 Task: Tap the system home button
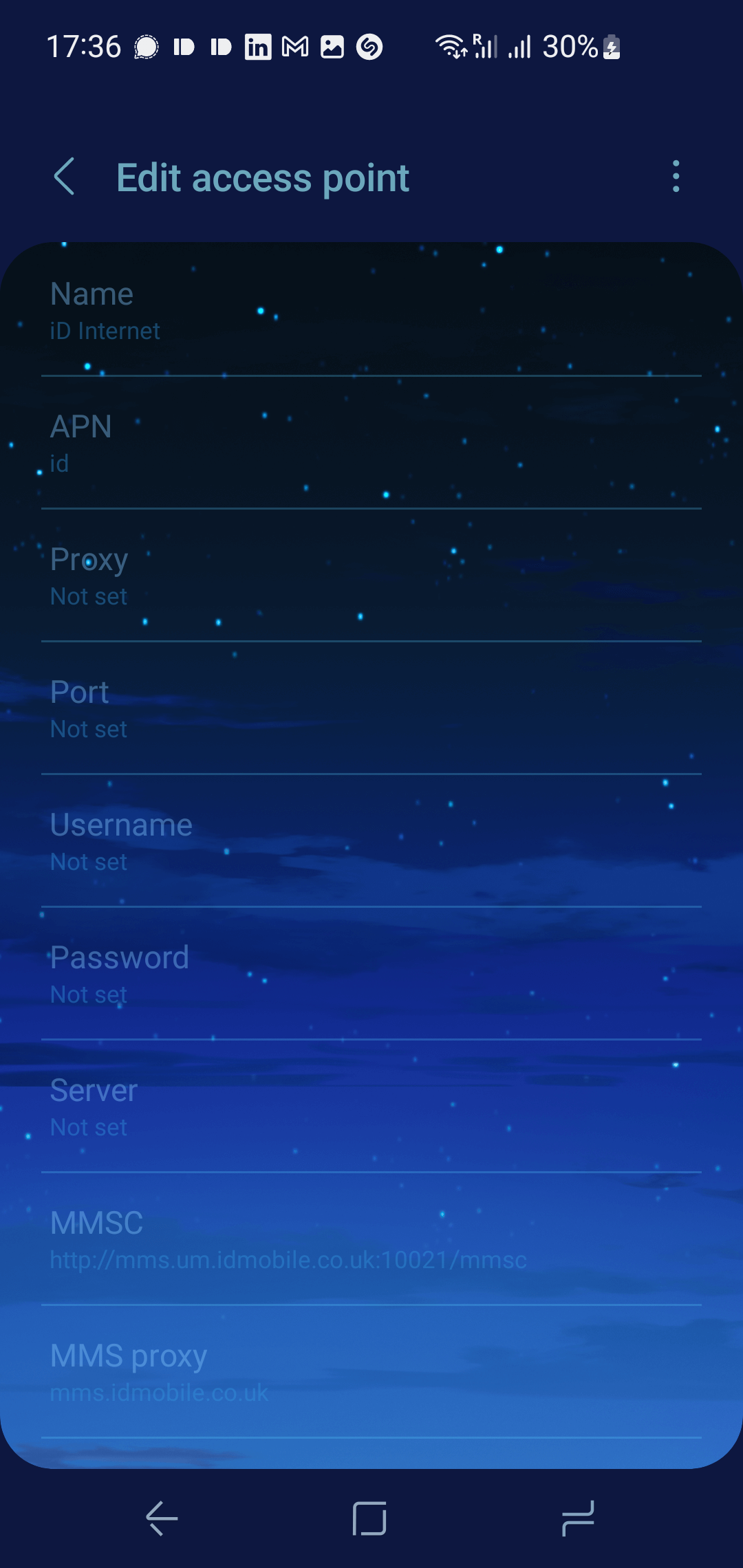(369, 1518)
